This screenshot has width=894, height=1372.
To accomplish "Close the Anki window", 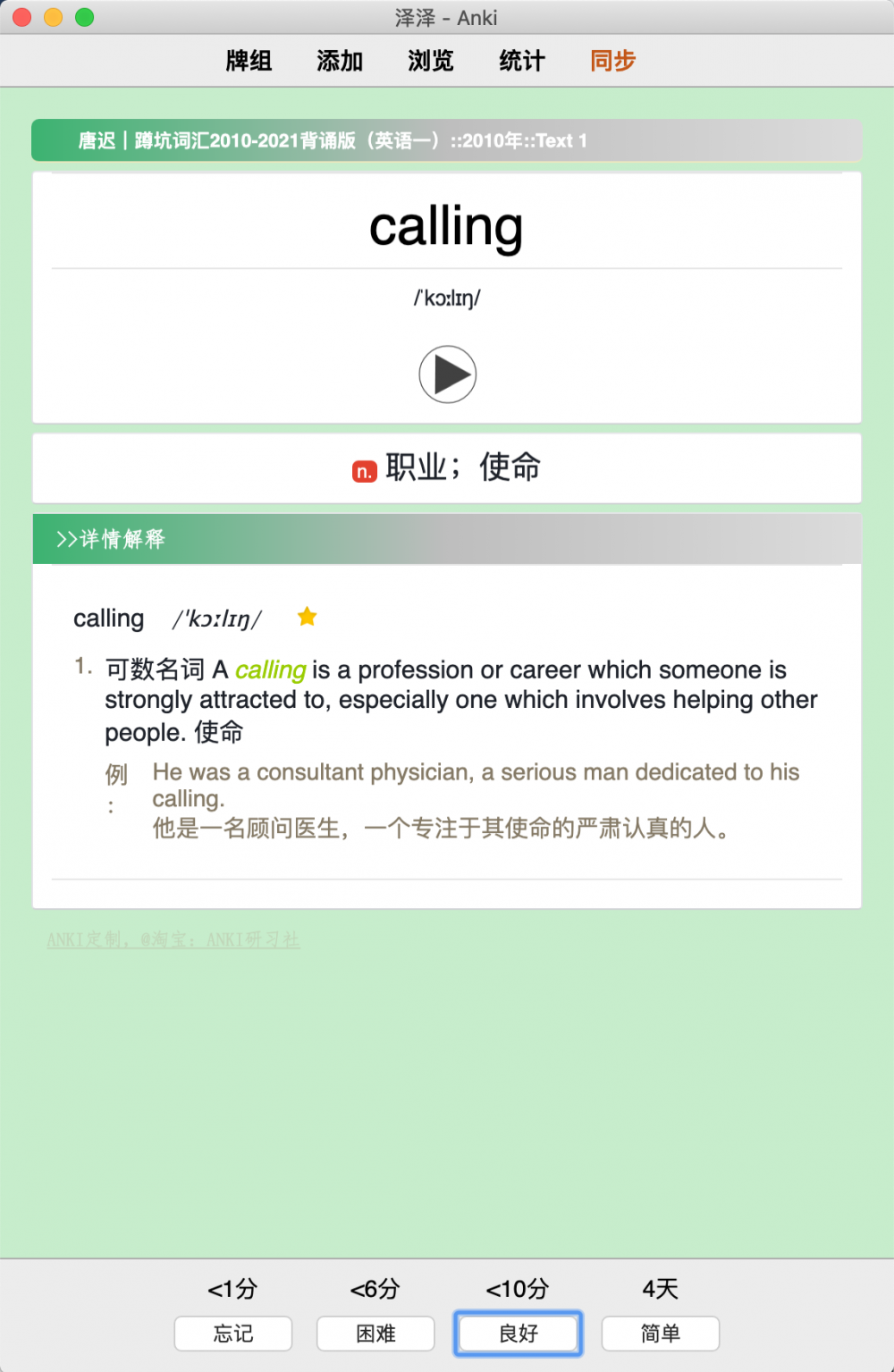I will point(22,17).
